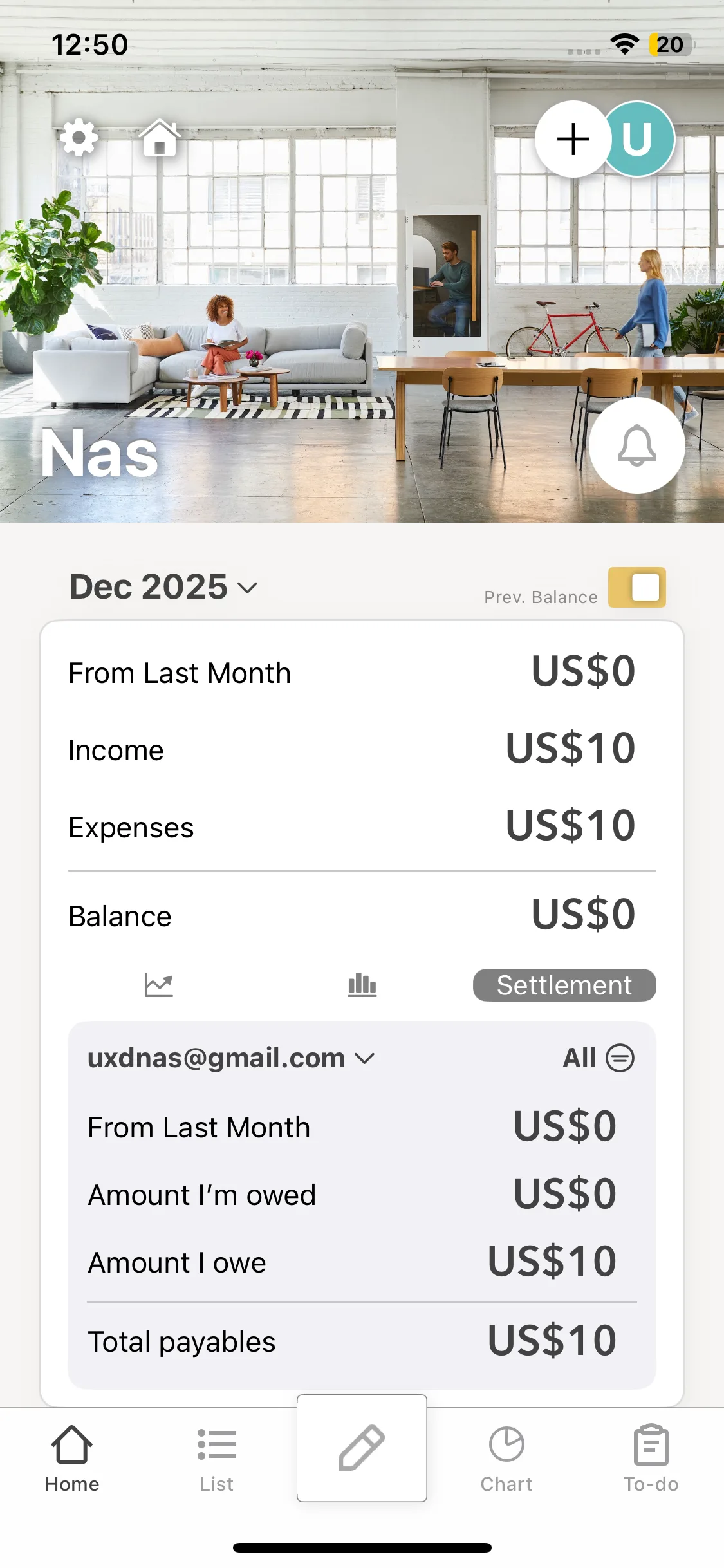Image resolution: width=724 pixels, height=1568 pixels.
Task: Switch to the bar chart view
Action: [362, 985]
